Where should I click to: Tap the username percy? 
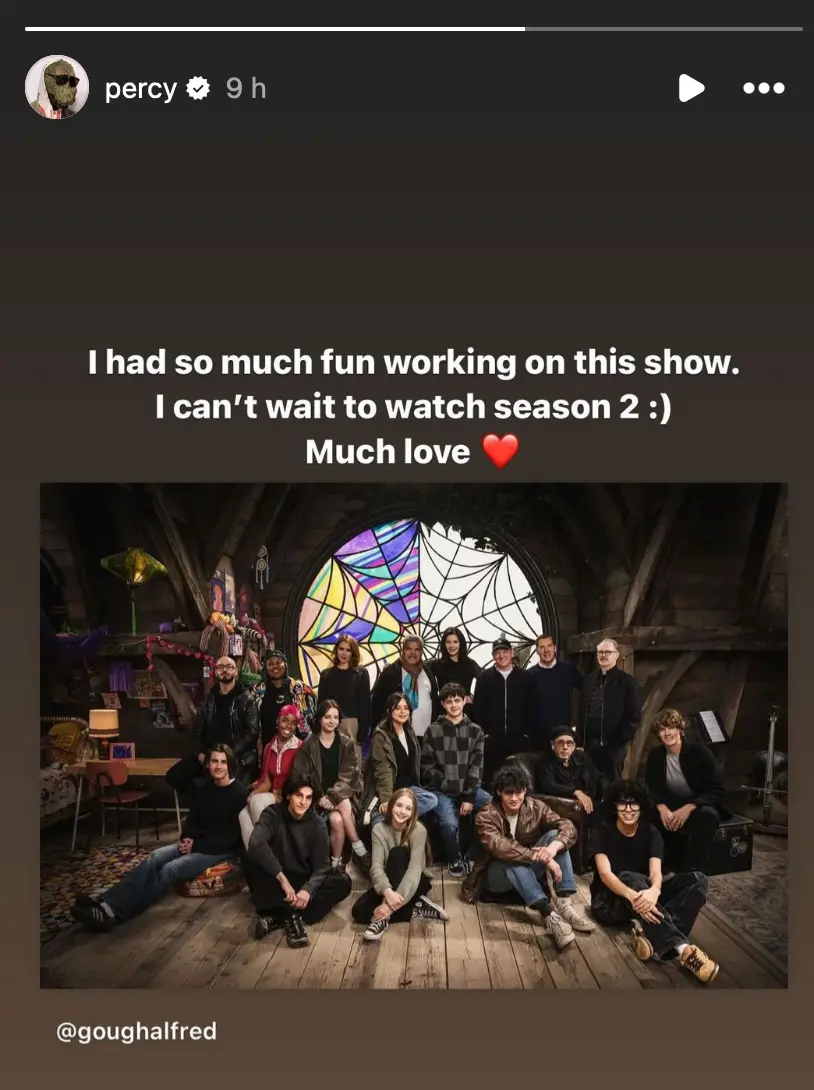[x=140, y=89]
